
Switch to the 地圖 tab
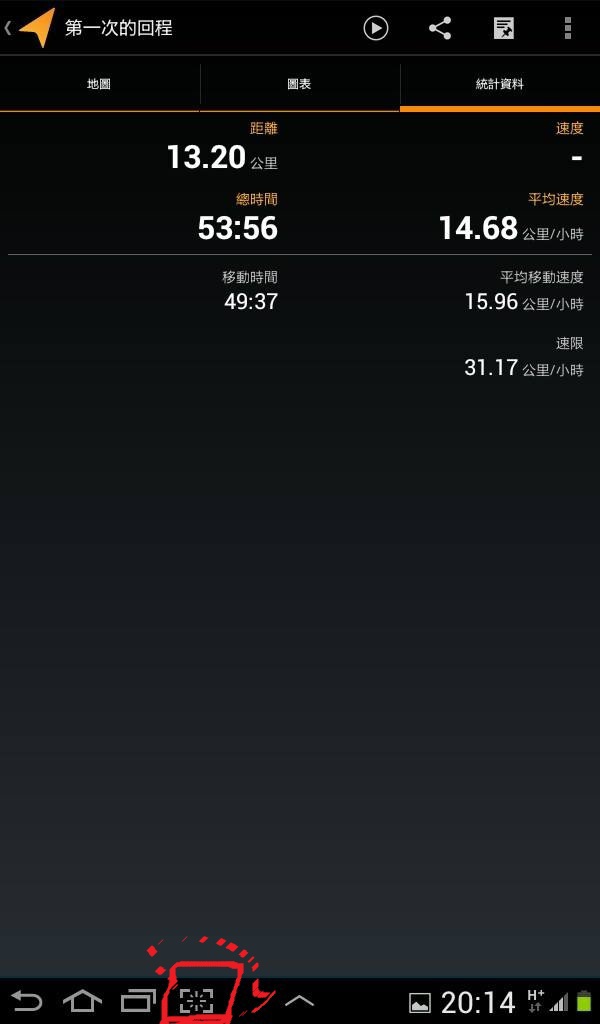click(99, 84)
